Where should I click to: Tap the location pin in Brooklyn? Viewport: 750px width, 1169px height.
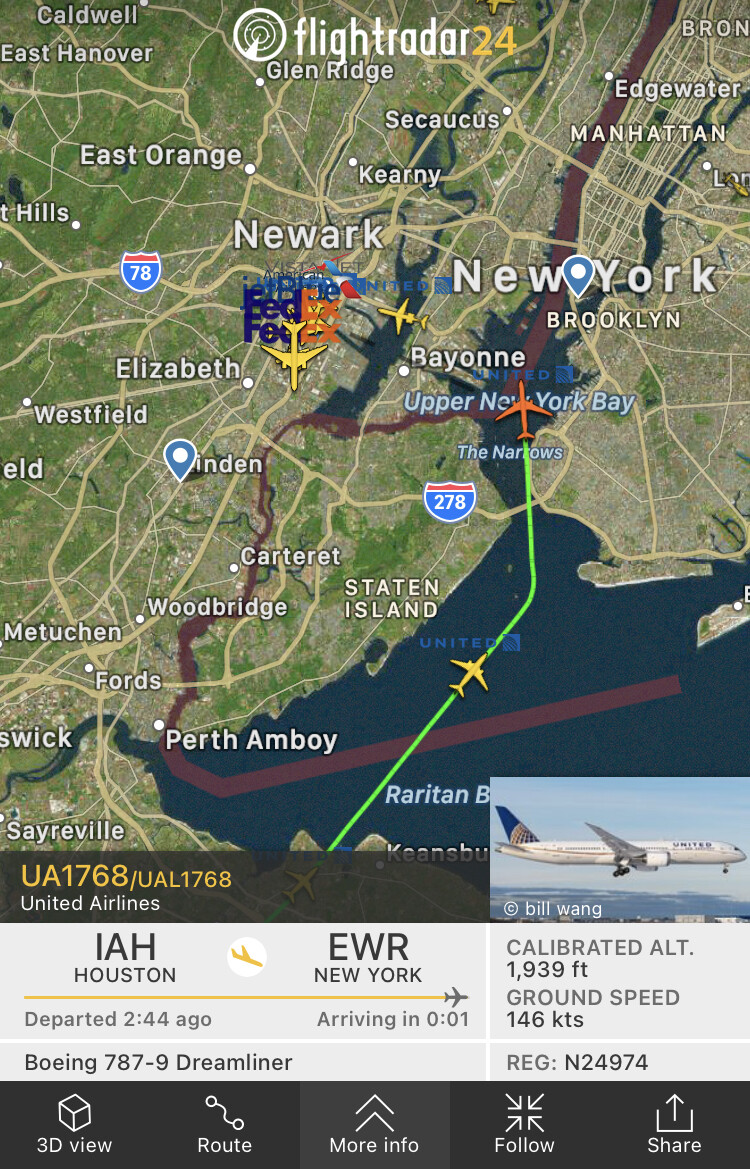pos(578,275)
